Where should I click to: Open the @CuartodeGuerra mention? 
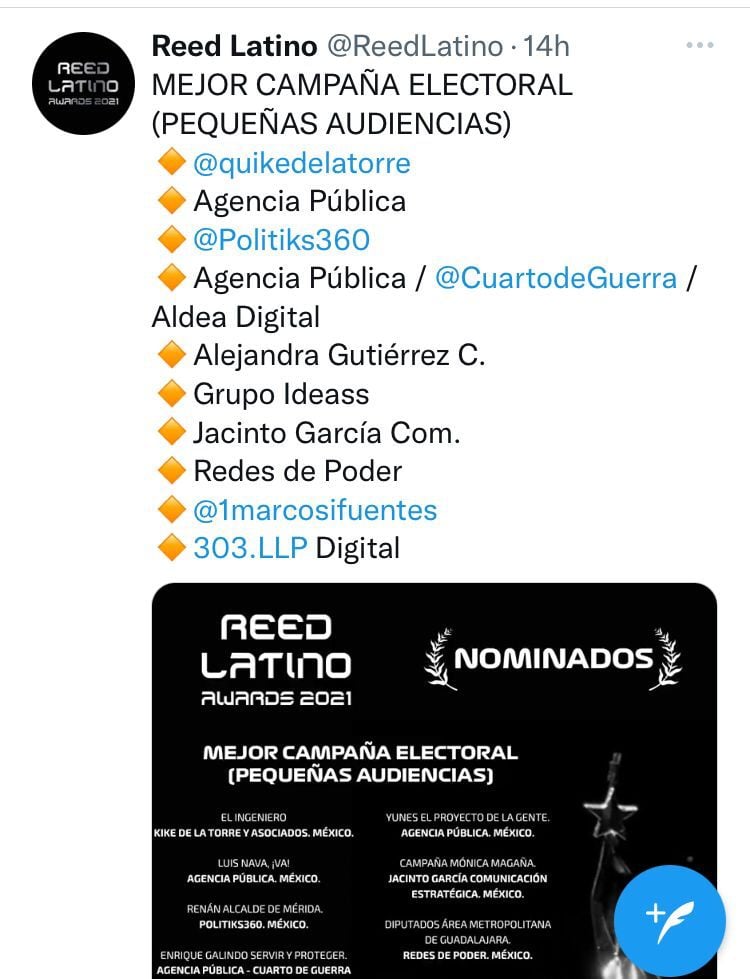point(555,278)
